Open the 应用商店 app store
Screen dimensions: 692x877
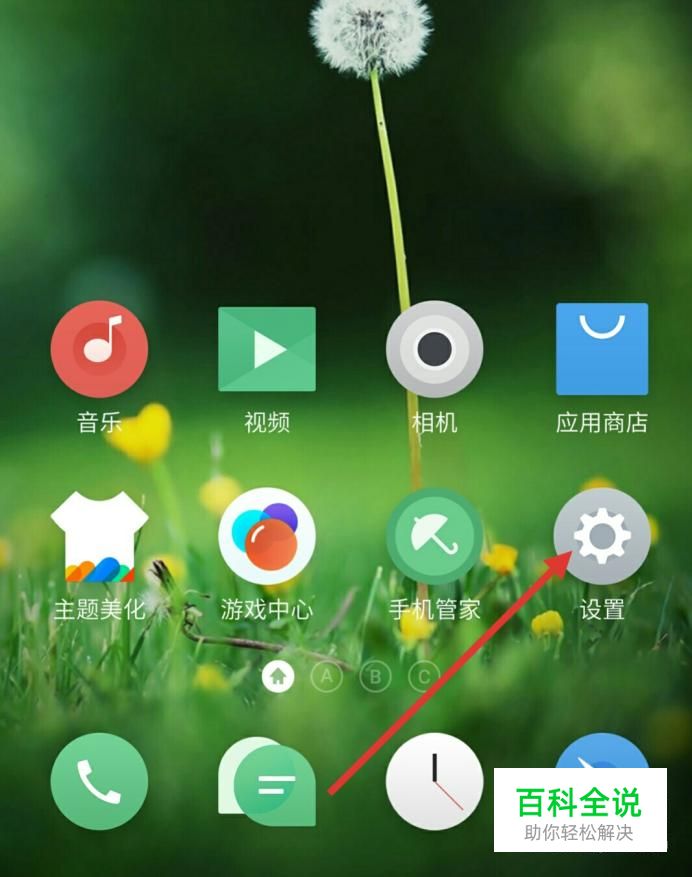(x=602, y=349)
